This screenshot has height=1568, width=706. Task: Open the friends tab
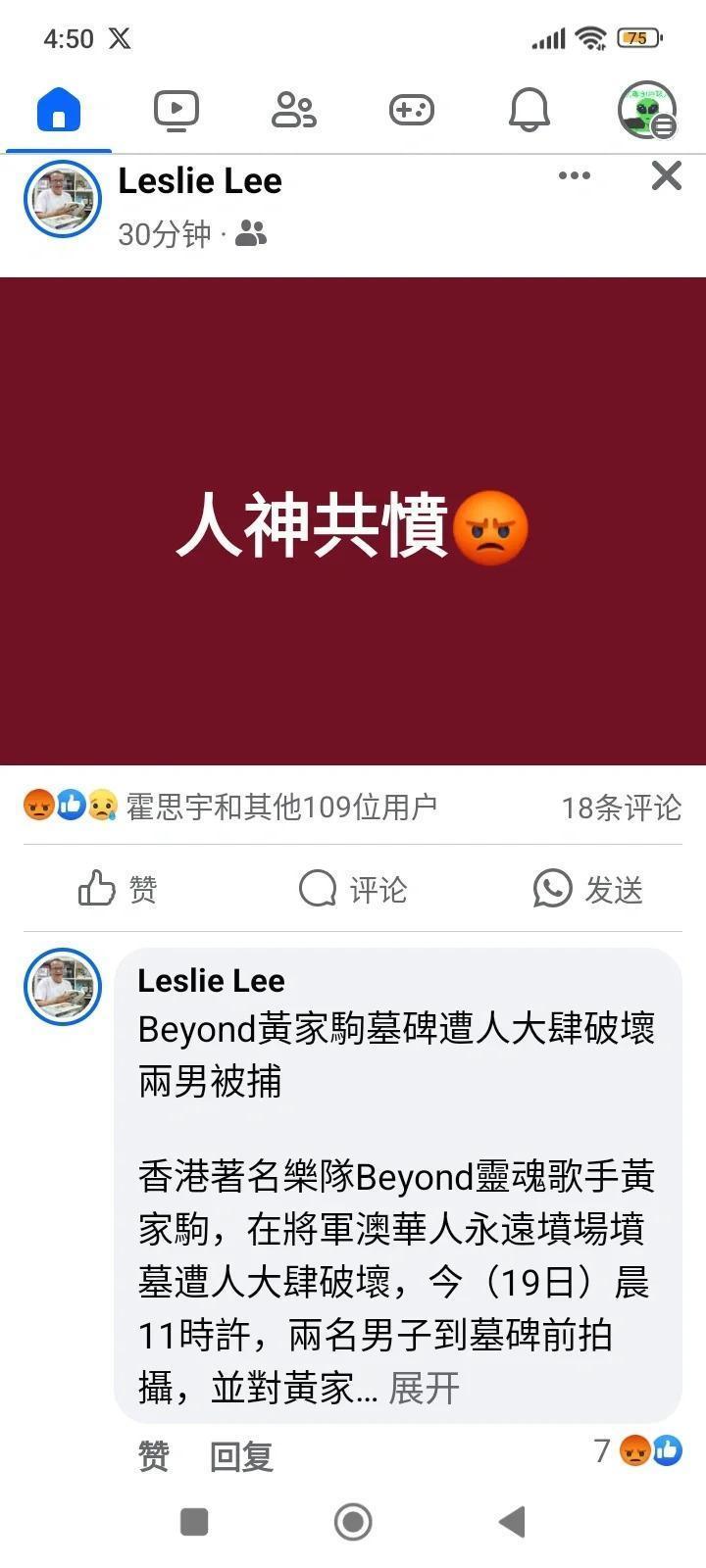[x=293, y=110]
